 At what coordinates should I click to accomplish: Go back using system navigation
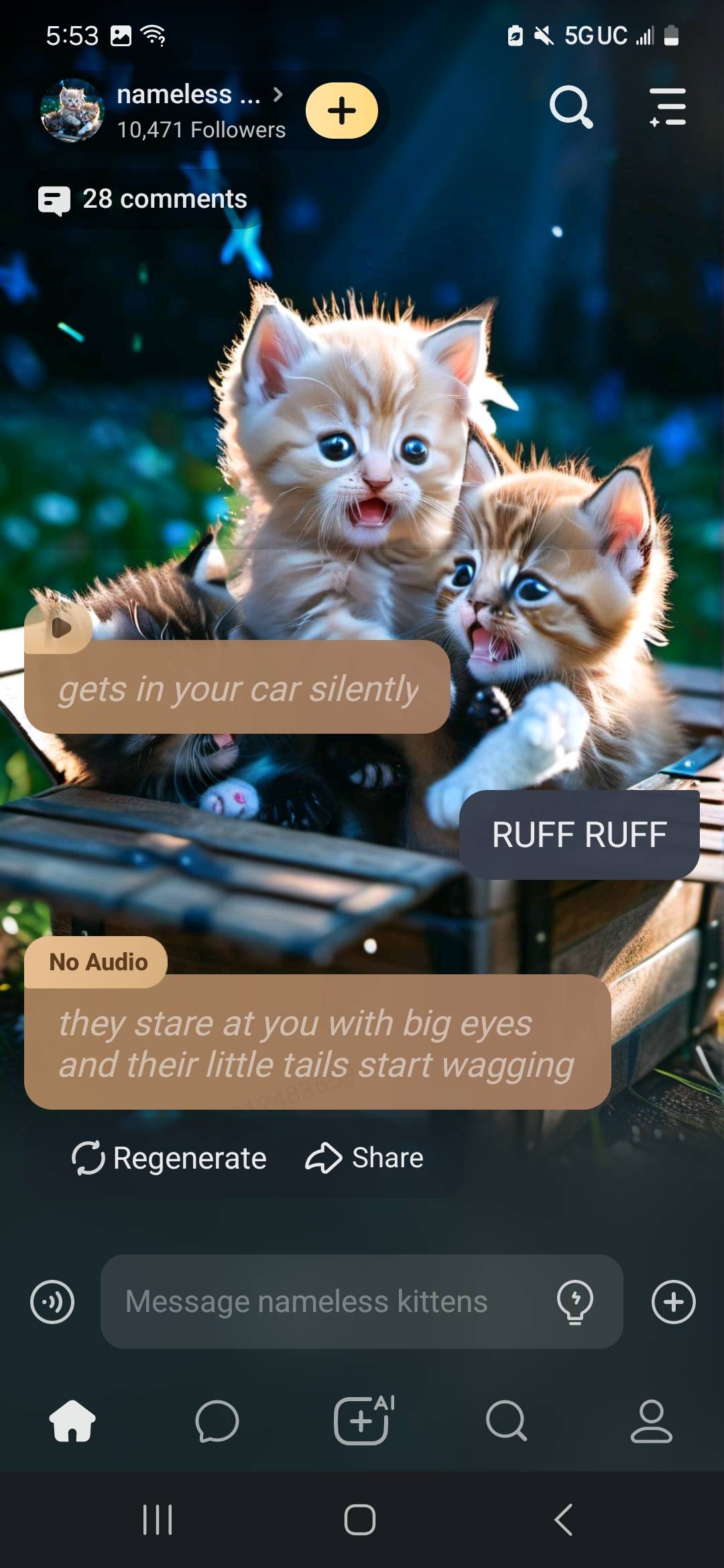564,1519
